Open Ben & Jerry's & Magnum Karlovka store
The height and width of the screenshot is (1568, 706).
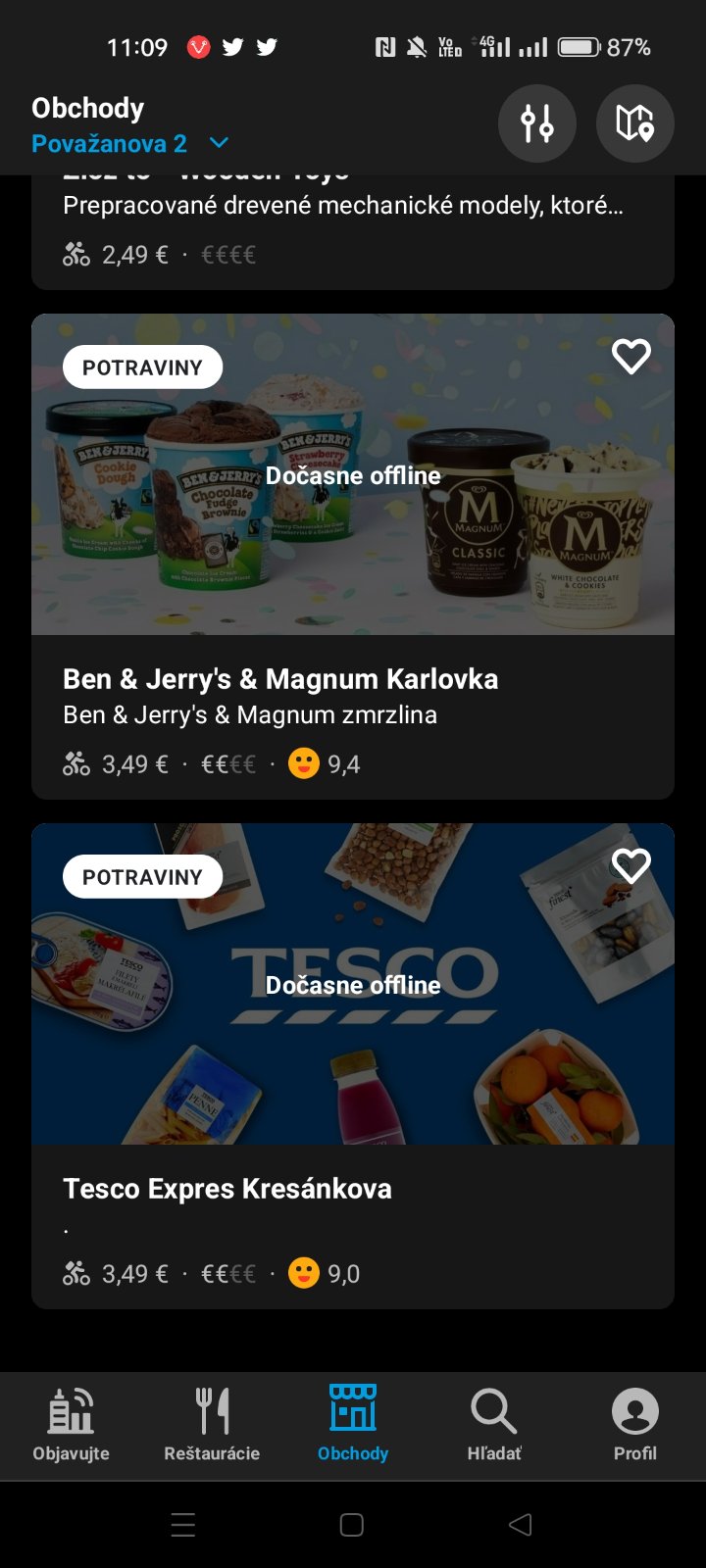280,679
